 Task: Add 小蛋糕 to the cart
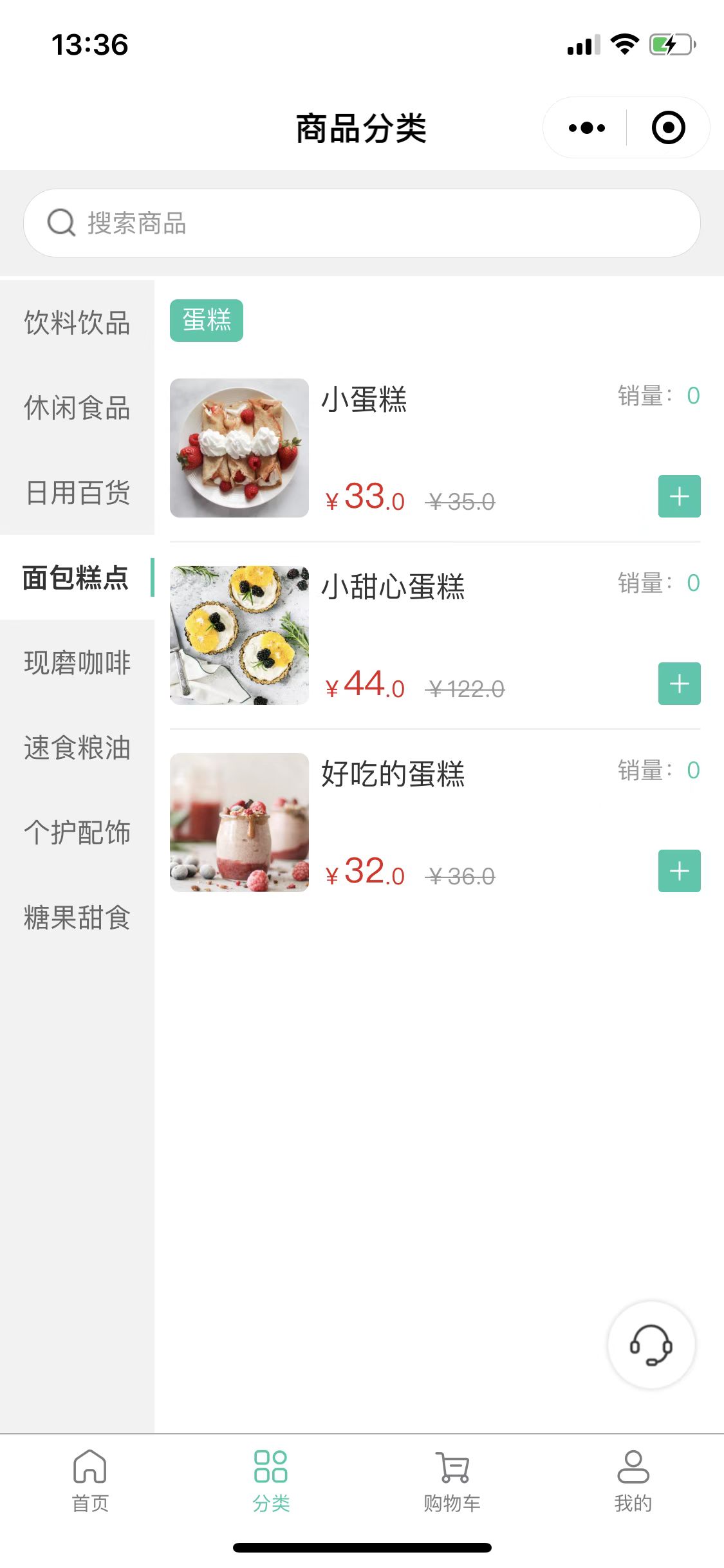coord(679,496)
